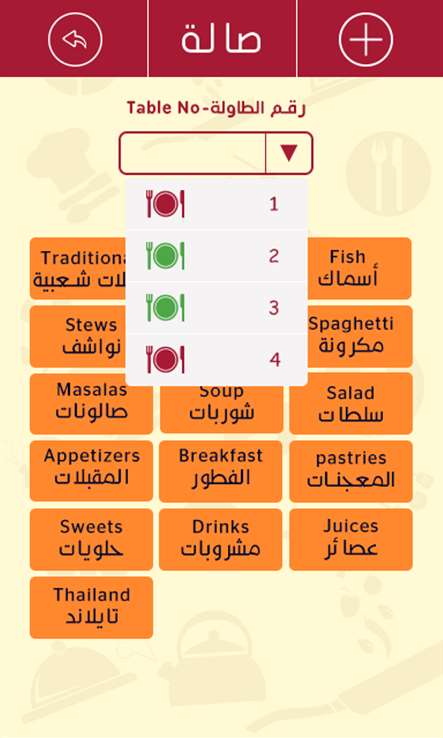
Task: Tap the back arrow icon
Action: click(75, 39)
